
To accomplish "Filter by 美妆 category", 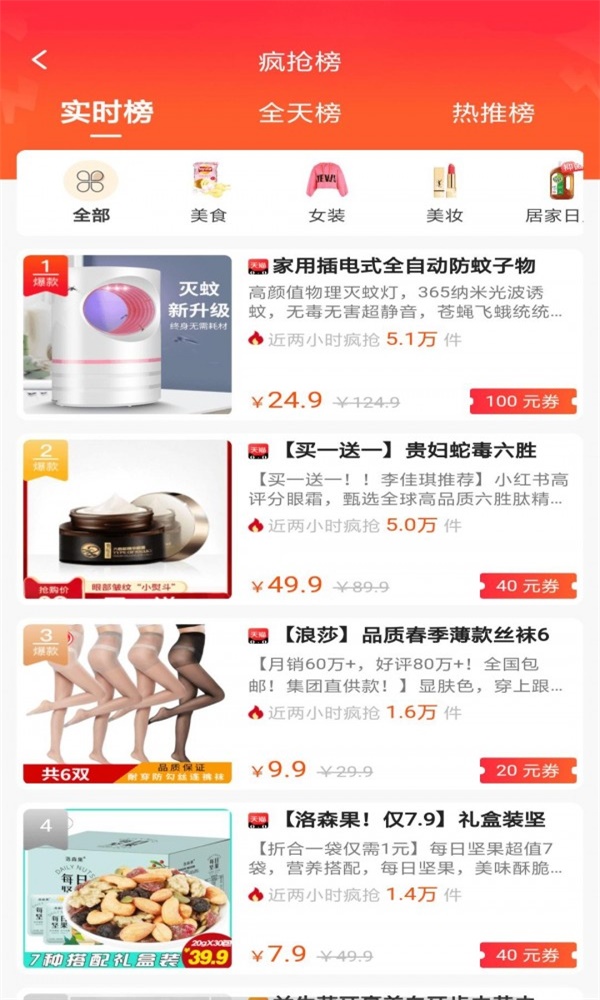I will tap(444, 193).
